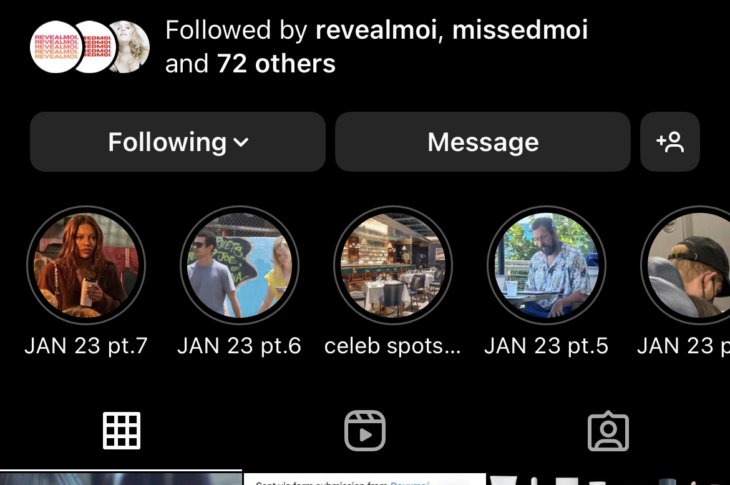
Task: View the celeb spots highlight
Action: pyautogui.click(x=393, y=265)
